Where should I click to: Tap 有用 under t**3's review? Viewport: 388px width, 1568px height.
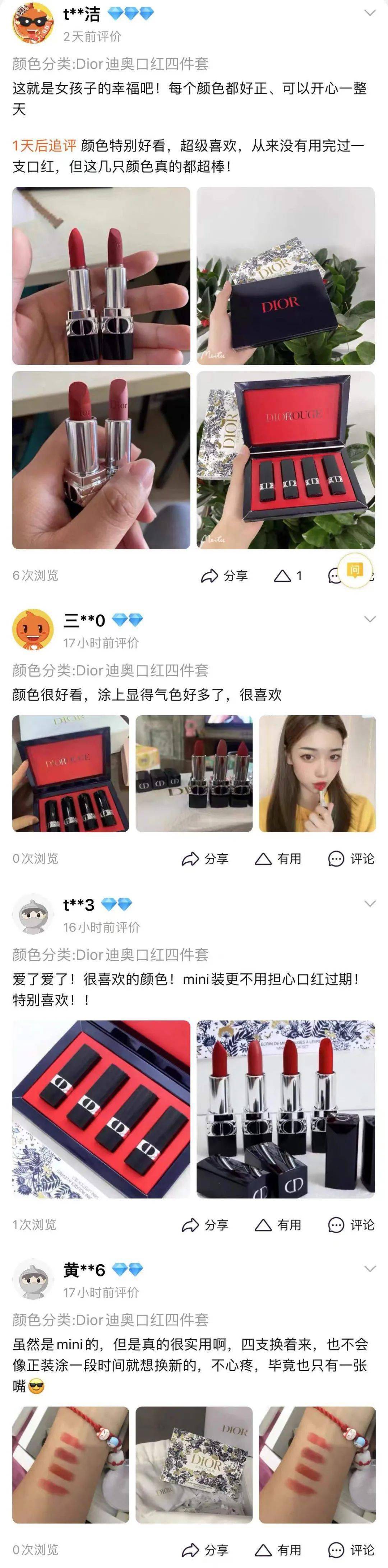coord(278,1224)
